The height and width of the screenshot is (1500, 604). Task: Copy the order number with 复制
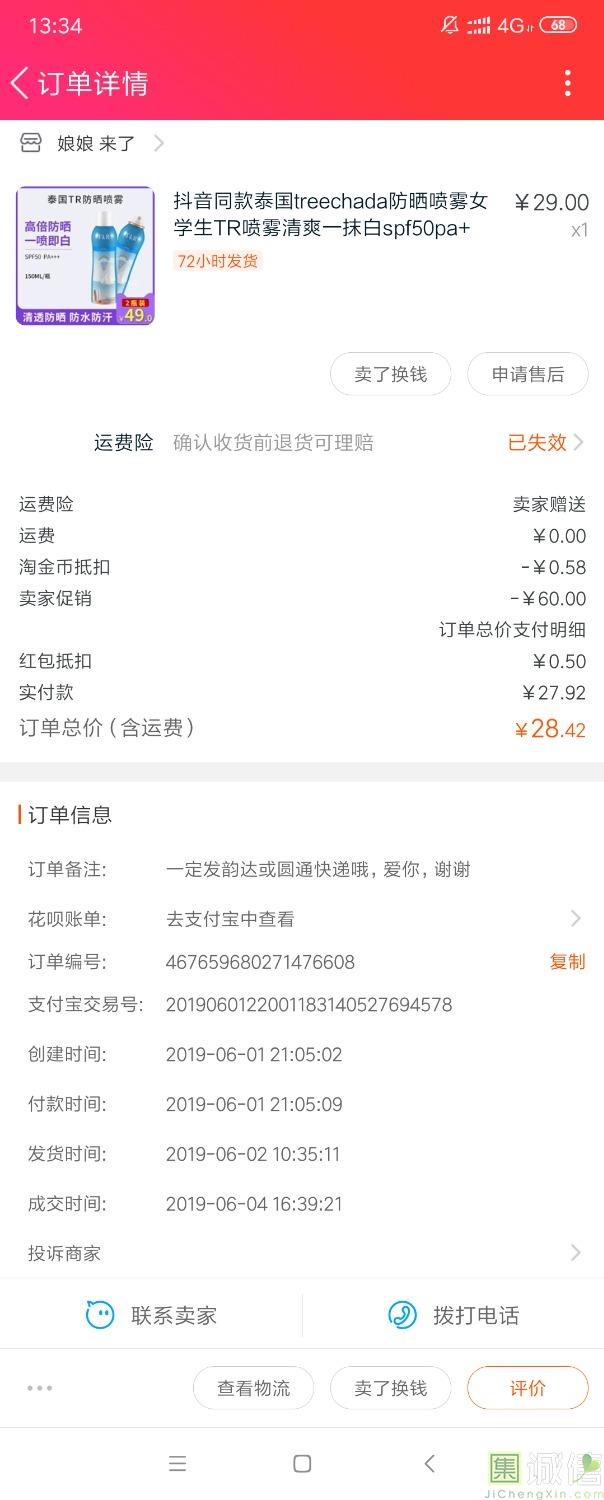[567, 962]
